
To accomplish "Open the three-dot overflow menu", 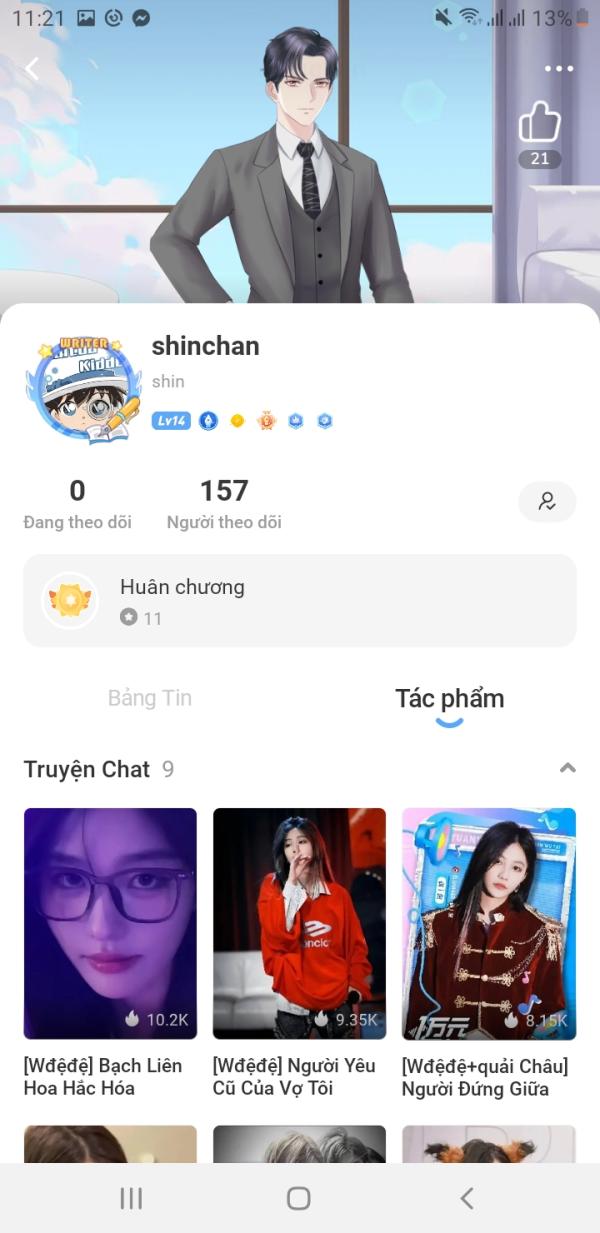I will (x=558, y=69).
